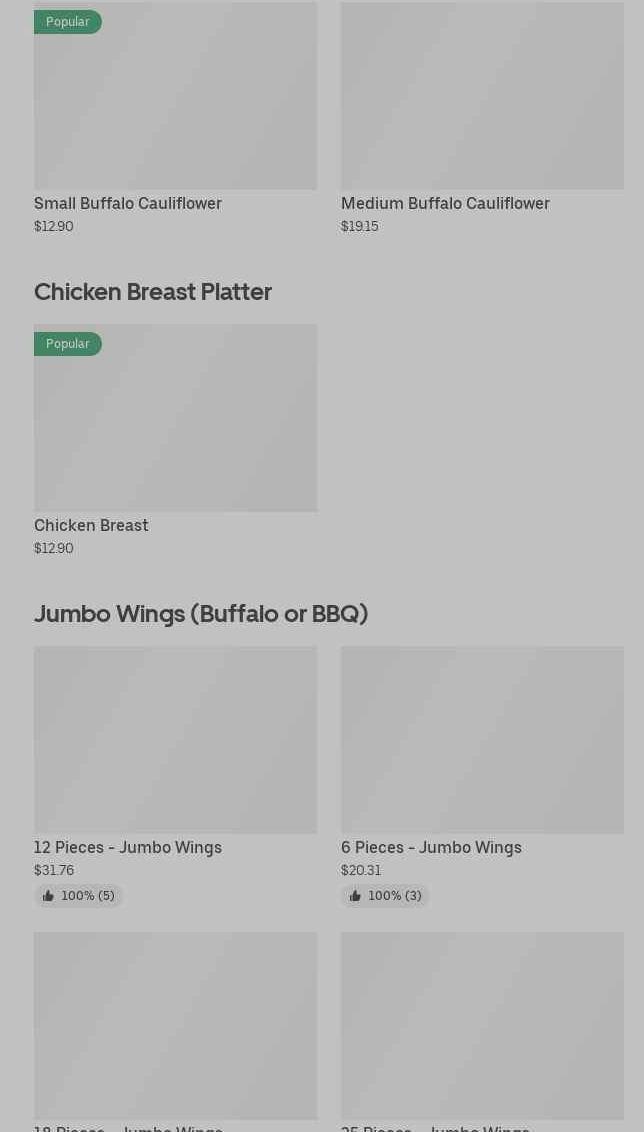The width and height of the screenshot is (644, 1132).
Task: Open the 18 Pieces Jumbo Wings card
Action: tap(175, 1026)
